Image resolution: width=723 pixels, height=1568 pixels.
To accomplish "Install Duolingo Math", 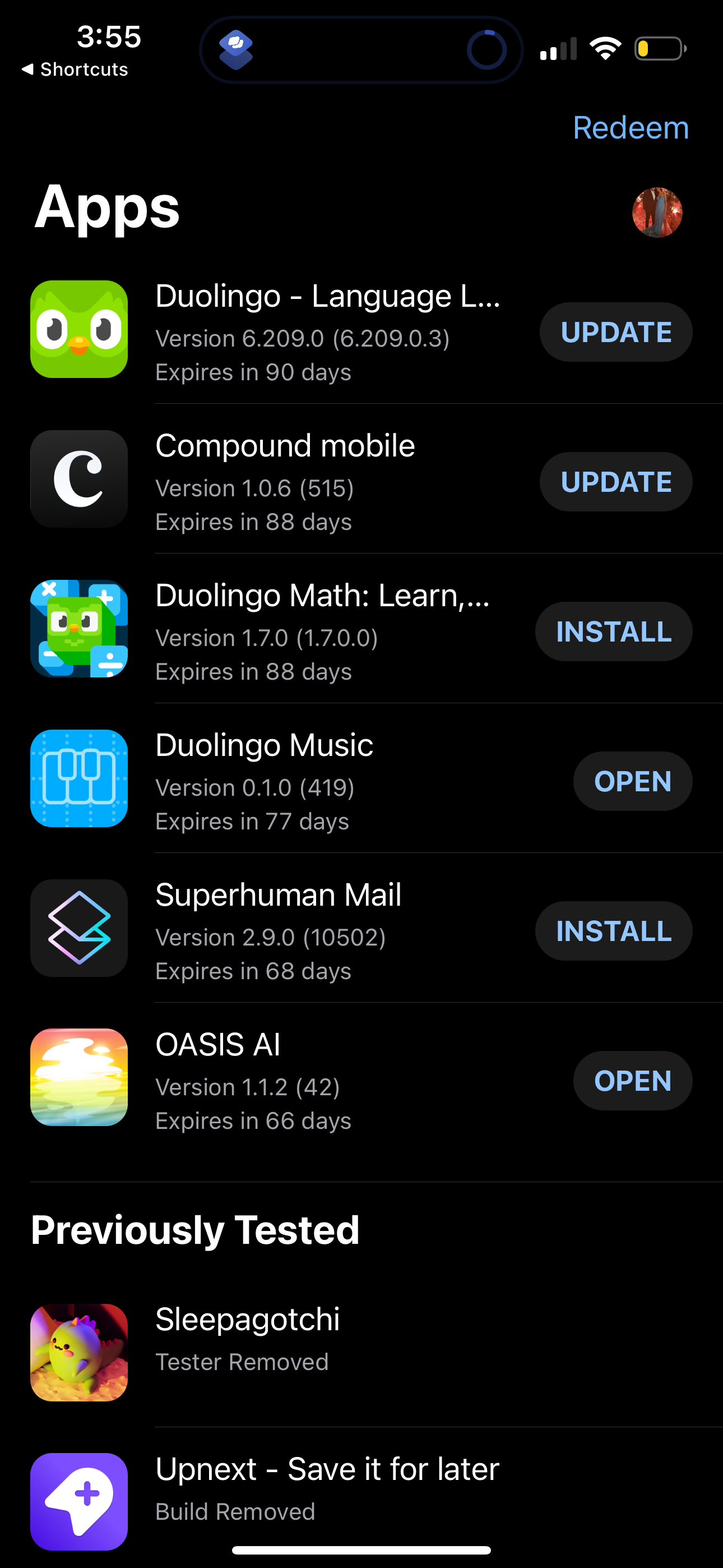I will point(614,631).
